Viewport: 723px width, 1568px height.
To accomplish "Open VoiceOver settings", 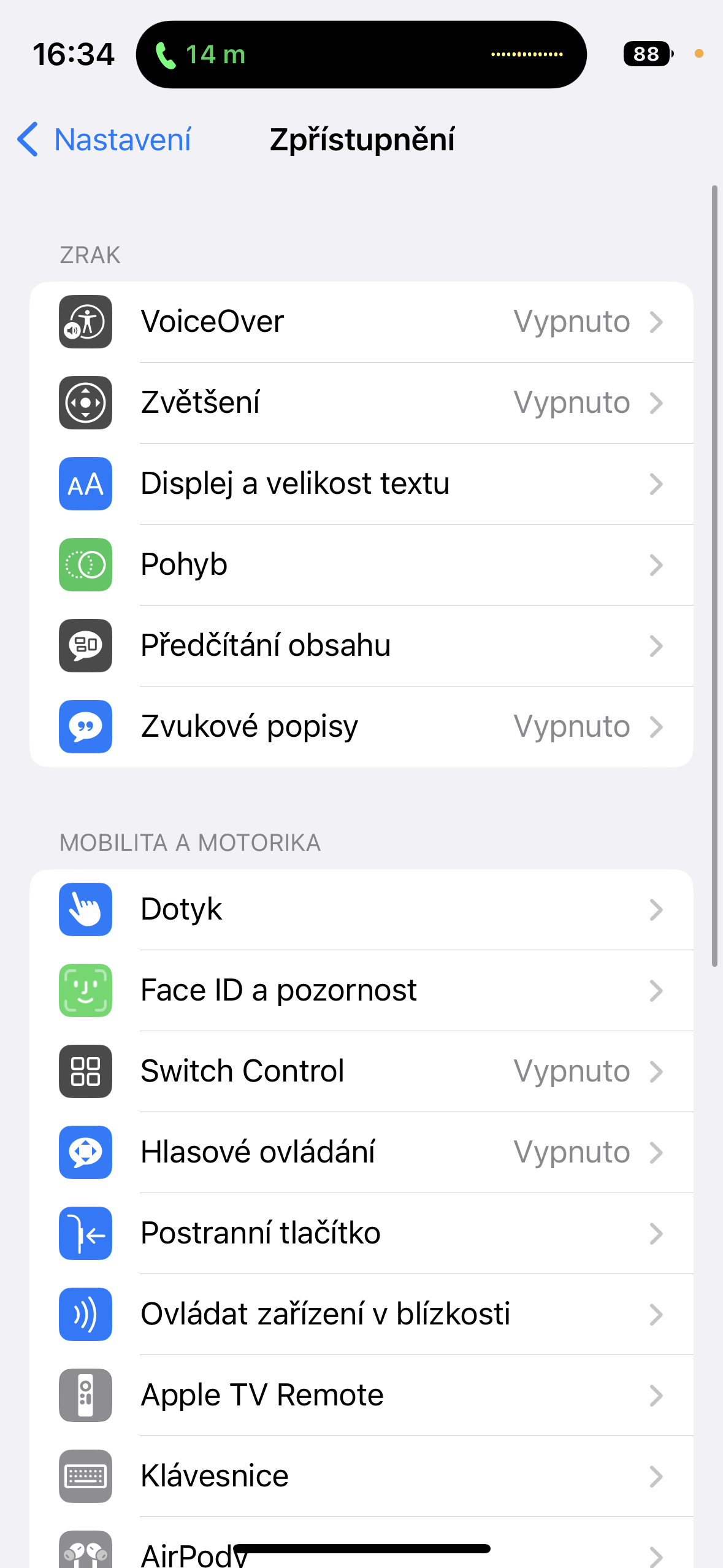I will coord(361,322).
